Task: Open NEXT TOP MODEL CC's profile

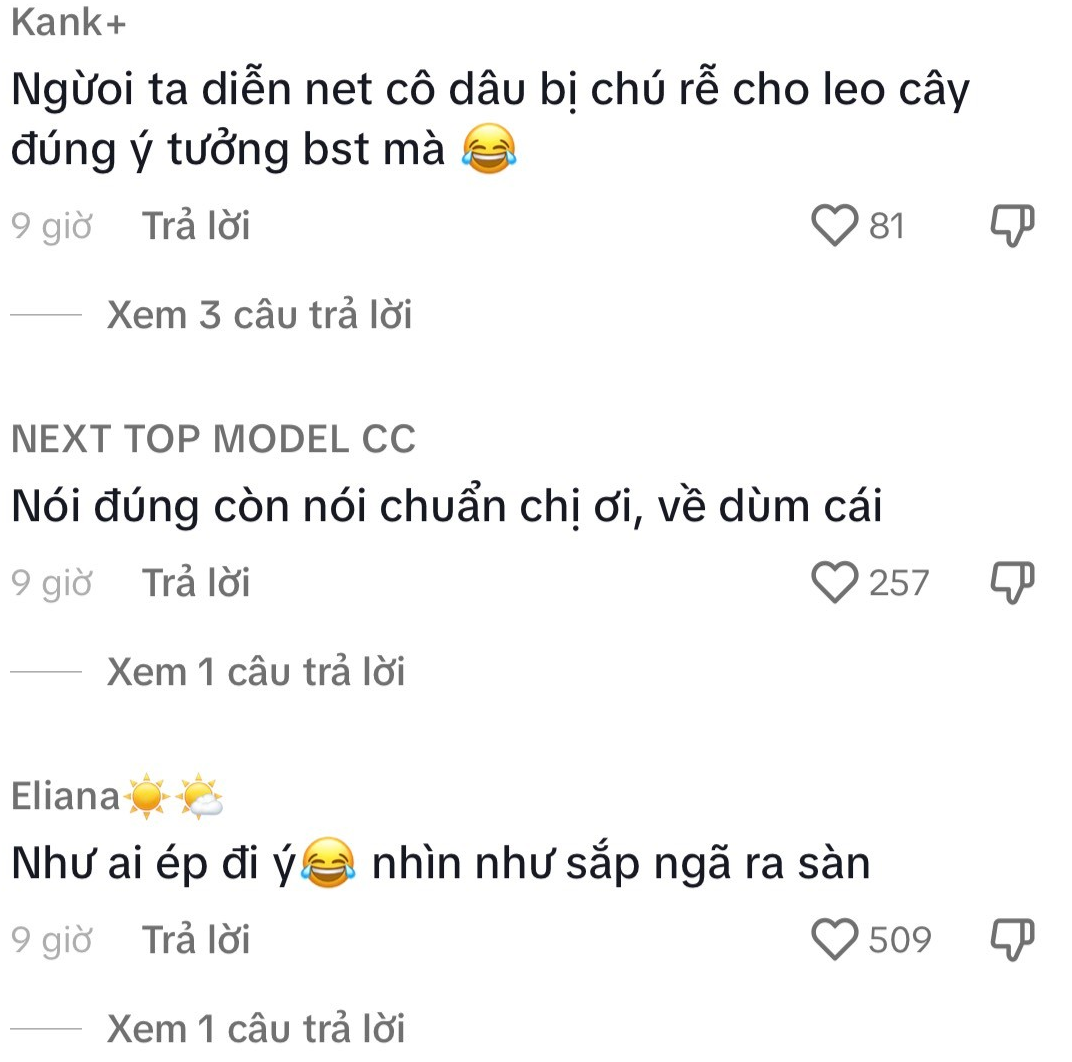Action: [x=213, y=440]
